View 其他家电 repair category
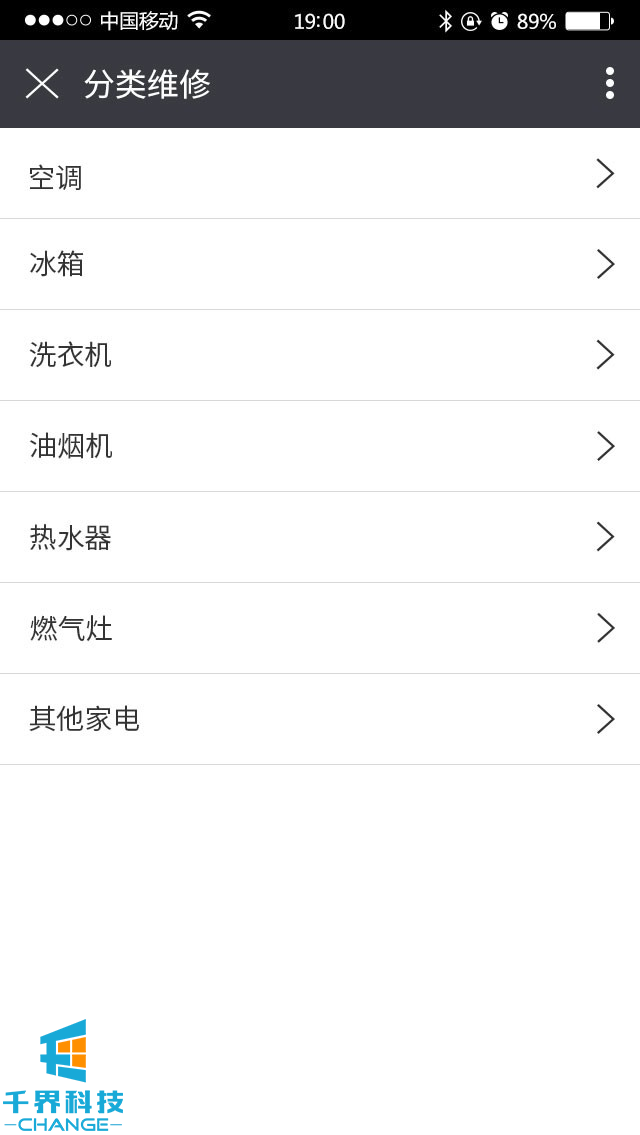The image size is (640, 1135). point(320,719)
